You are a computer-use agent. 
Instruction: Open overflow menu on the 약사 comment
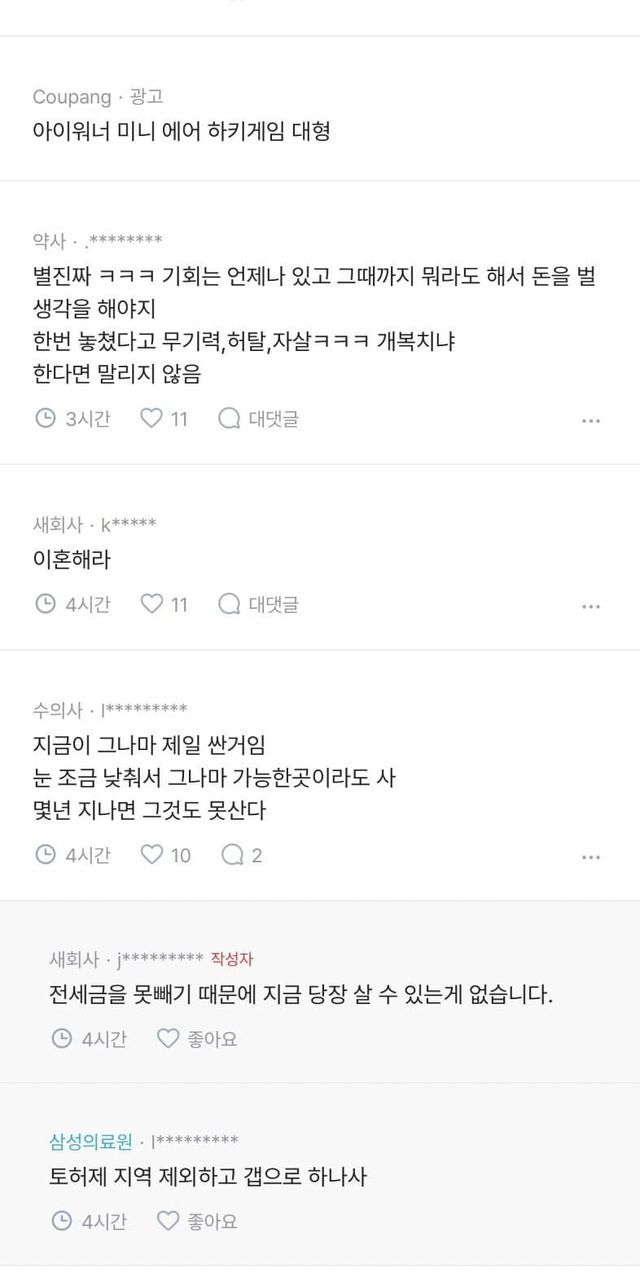[591, 421]
